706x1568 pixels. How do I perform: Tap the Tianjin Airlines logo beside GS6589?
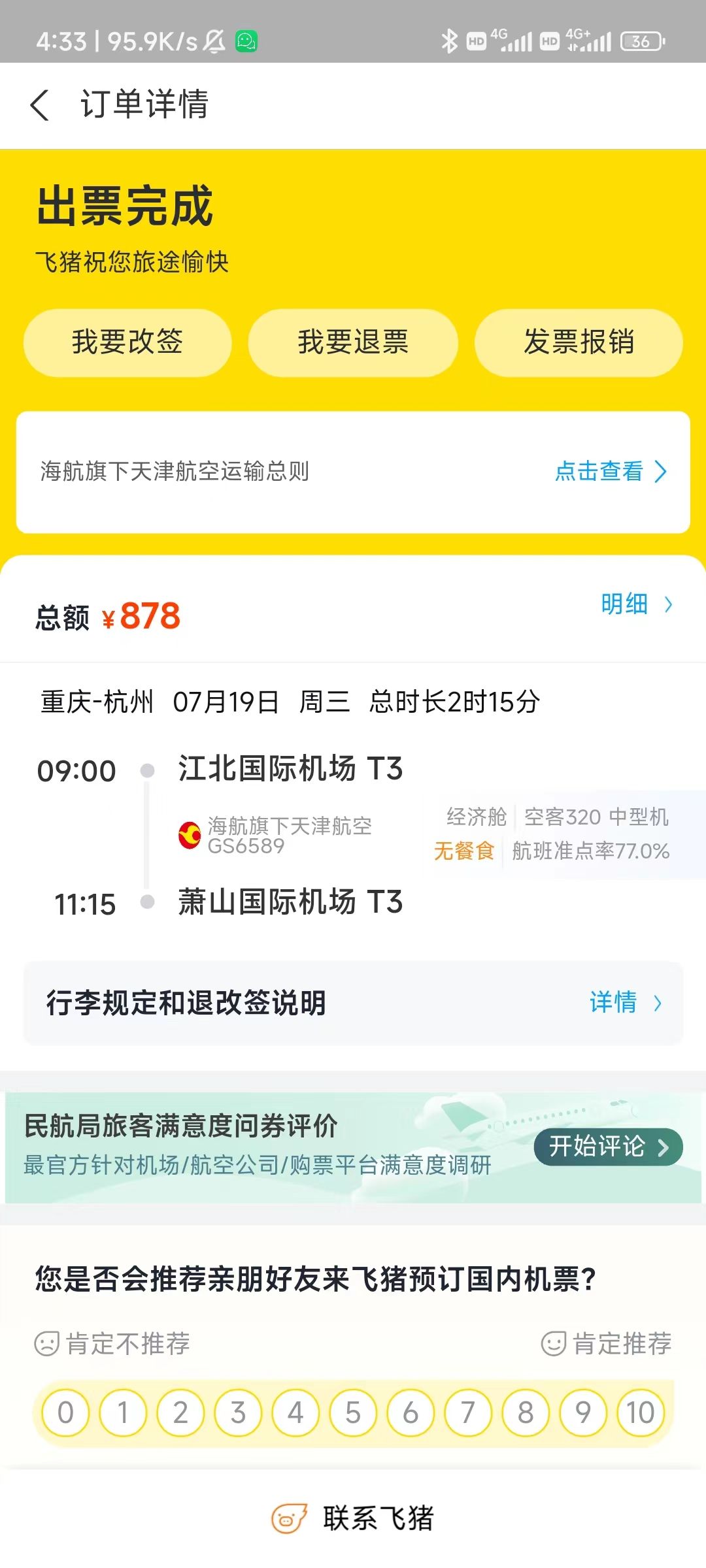(x=189, y=834)
